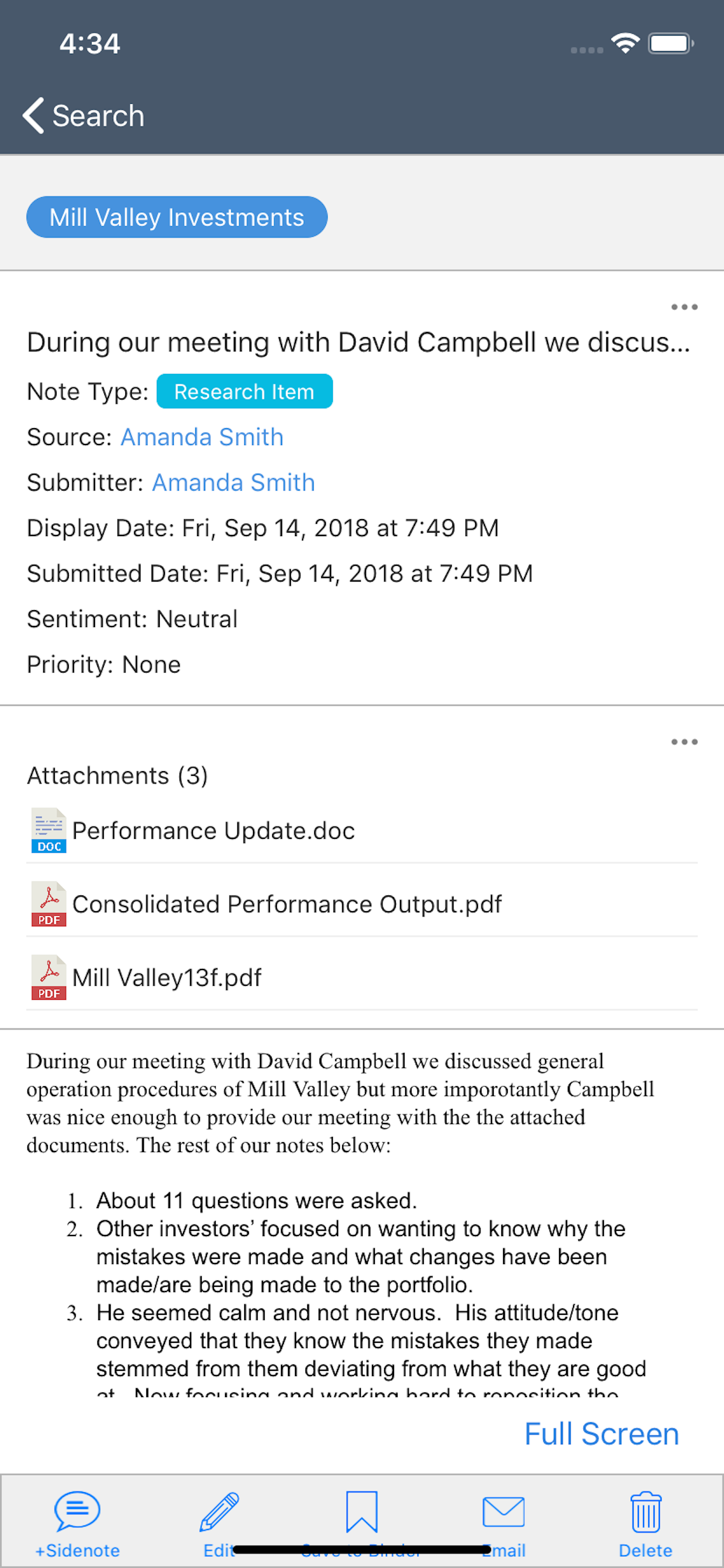Open the note details overflow menu
Screen dimensions: 724x1568
684,307
